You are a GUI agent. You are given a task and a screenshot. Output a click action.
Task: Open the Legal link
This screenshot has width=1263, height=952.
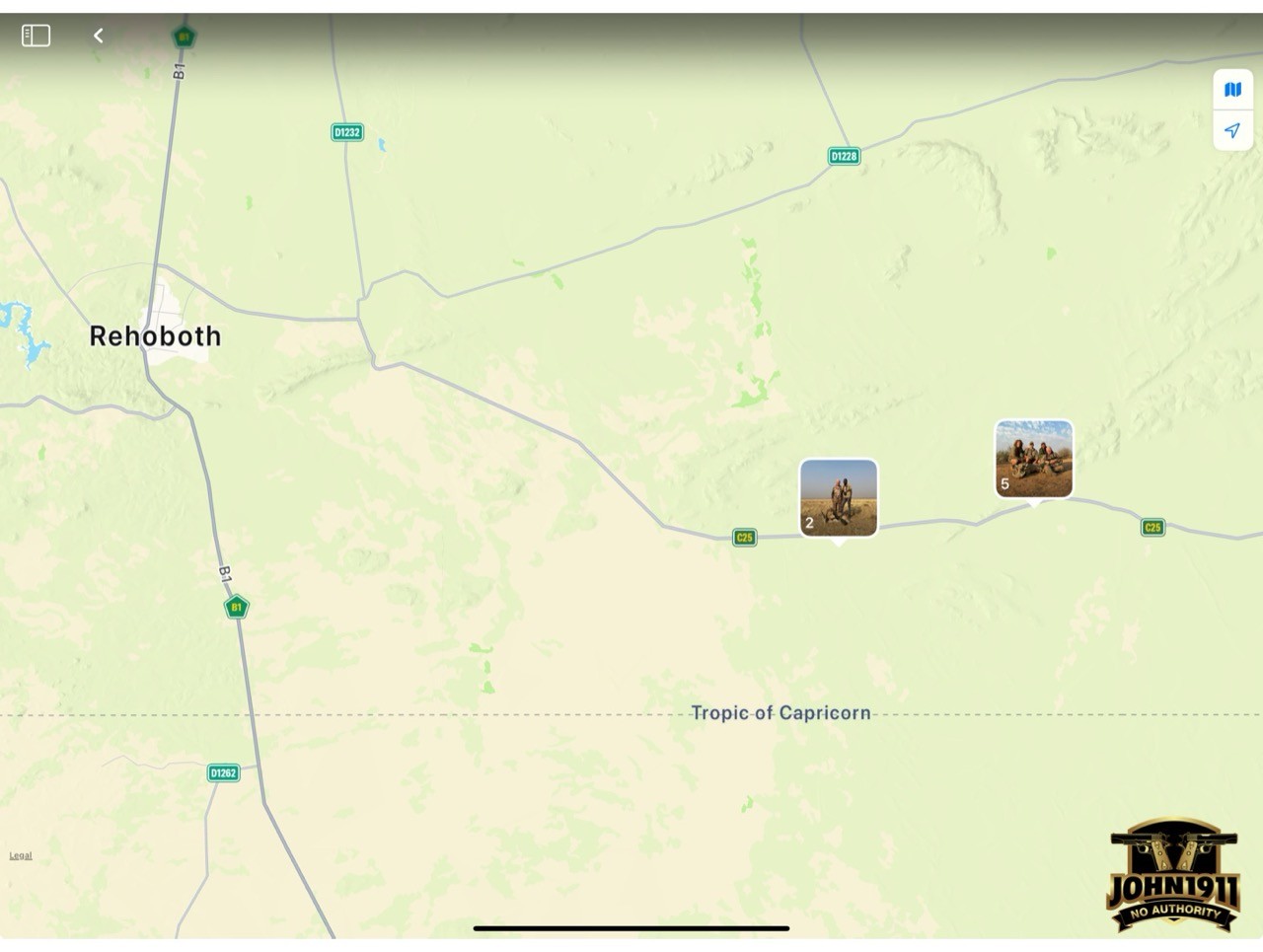coord(21,855)
